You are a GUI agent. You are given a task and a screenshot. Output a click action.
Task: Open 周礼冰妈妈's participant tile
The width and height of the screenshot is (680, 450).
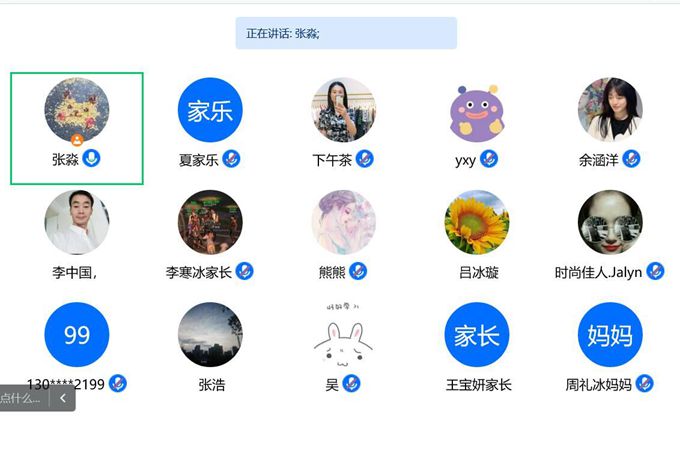pyautogui.click(x=609, y=335)
